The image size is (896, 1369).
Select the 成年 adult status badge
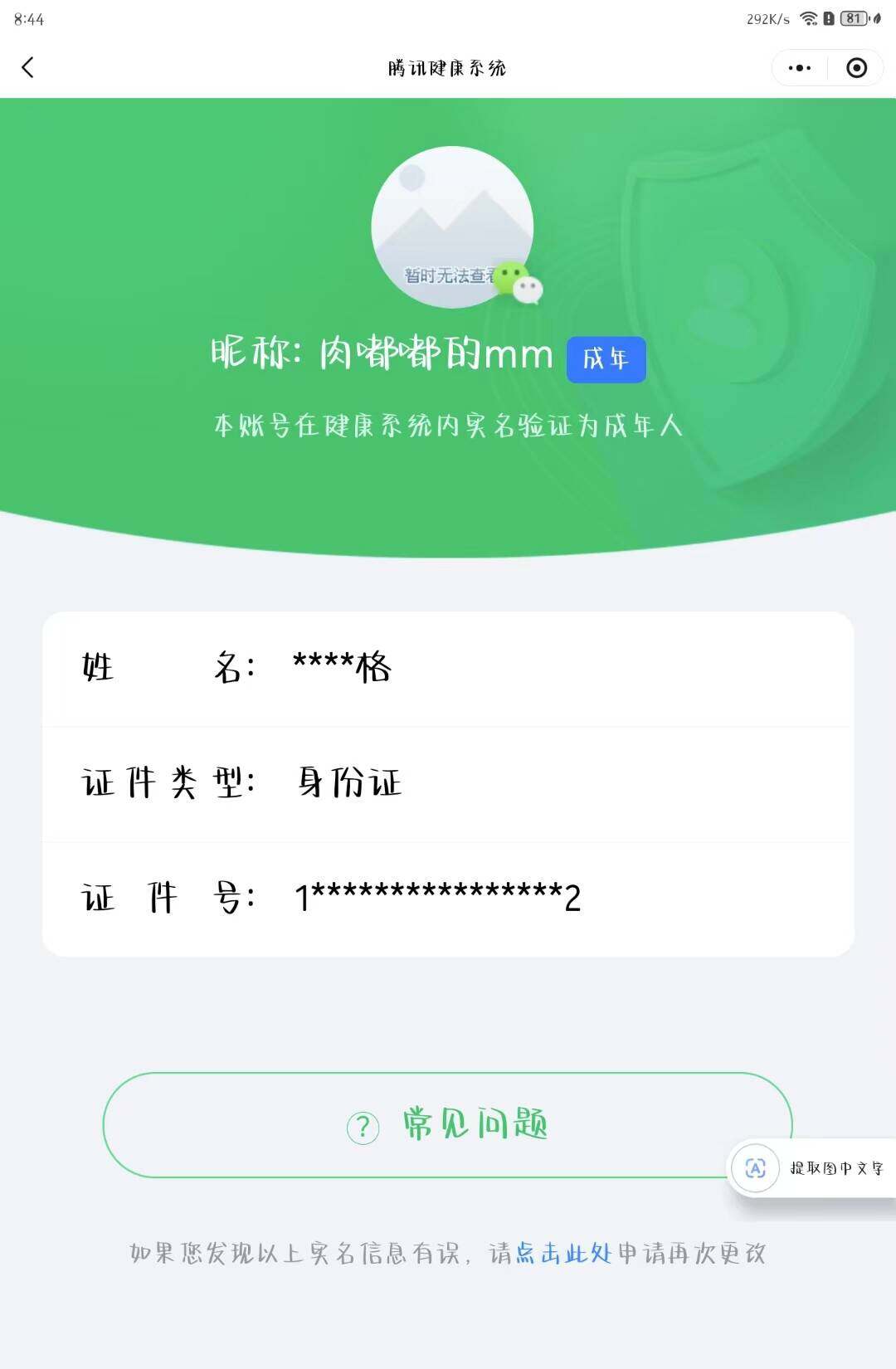[x=606, y=358]
